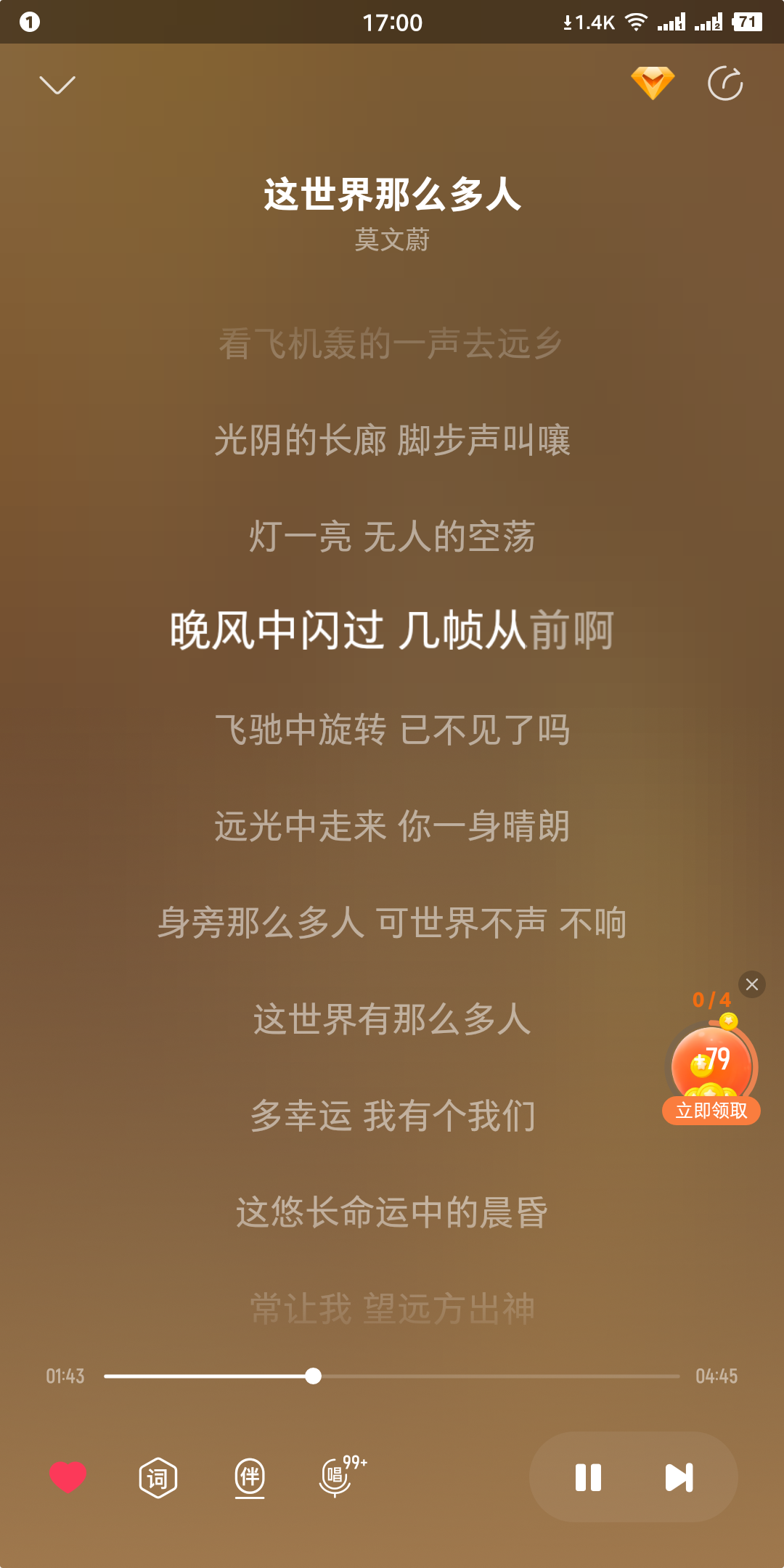Dismiss the floating coin reward widget

752,984
